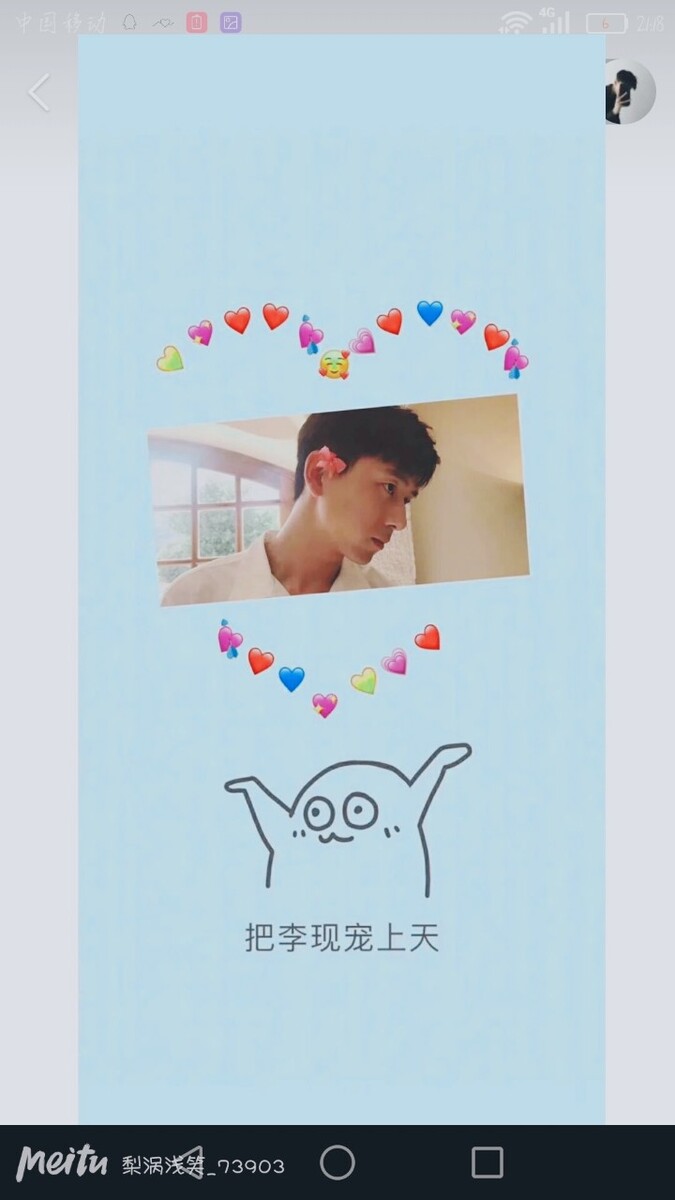
Task: Tap the system home circle button
Action: tap(337, 1162)
